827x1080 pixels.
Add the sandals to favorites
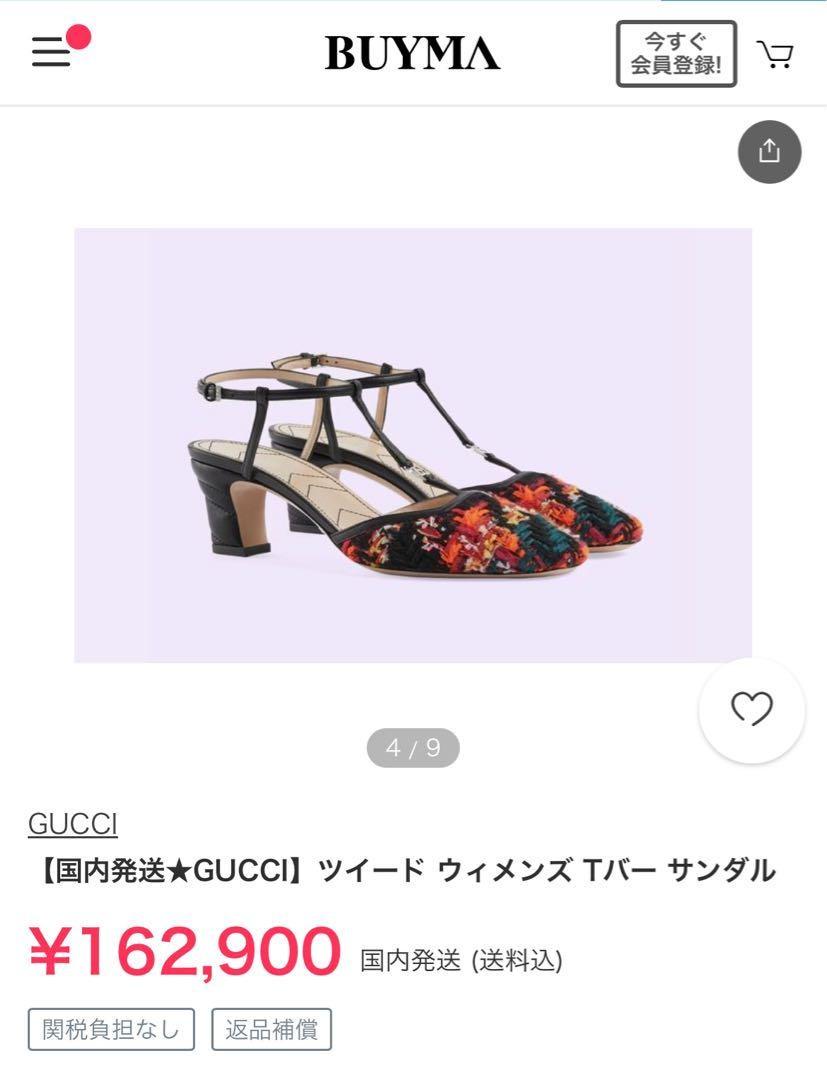tap(752, 710)
